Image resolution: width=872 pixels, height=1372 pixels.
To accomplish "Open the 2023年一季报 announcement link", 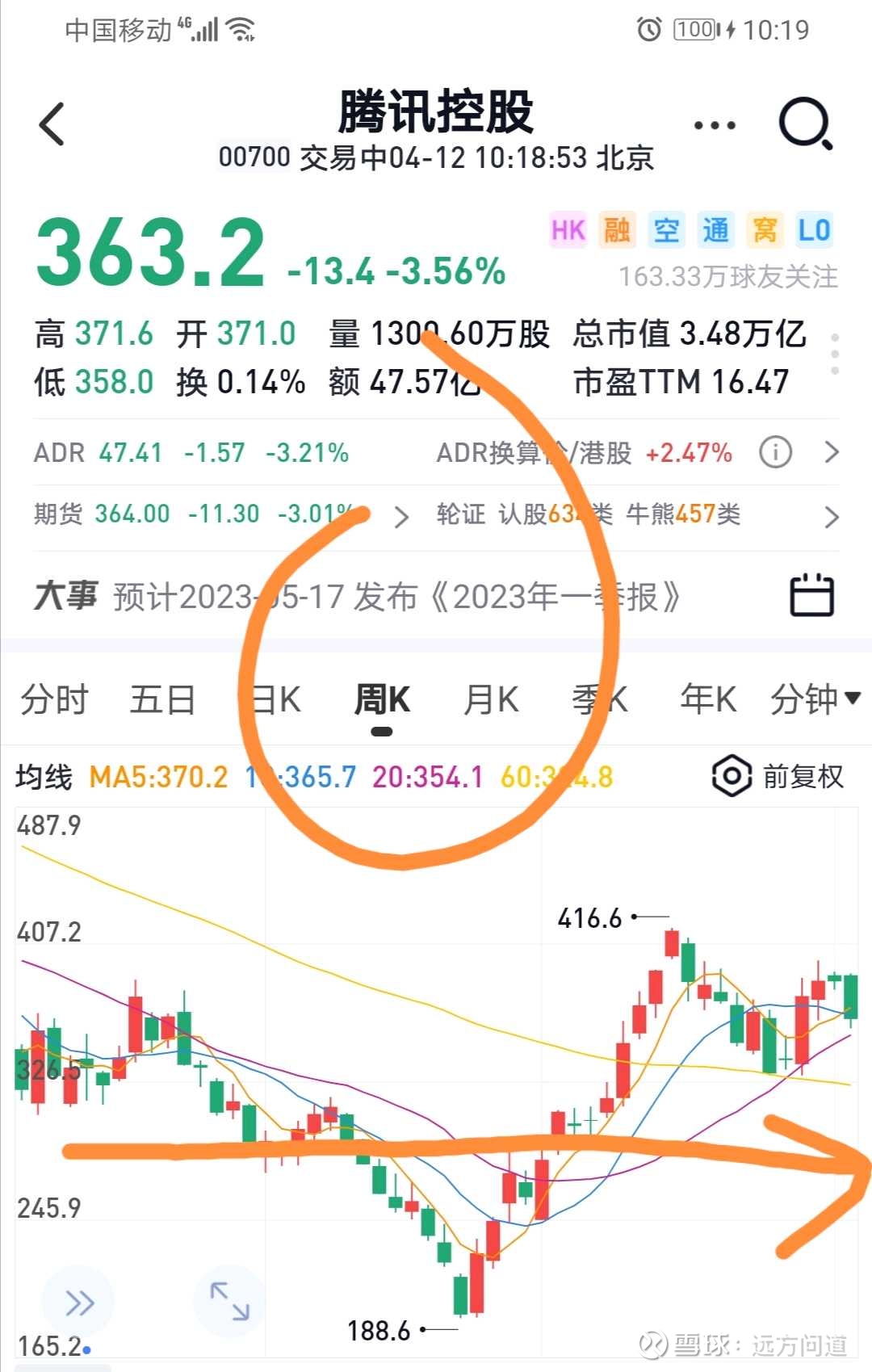I will pyautogui.click(x=557, y=598).
